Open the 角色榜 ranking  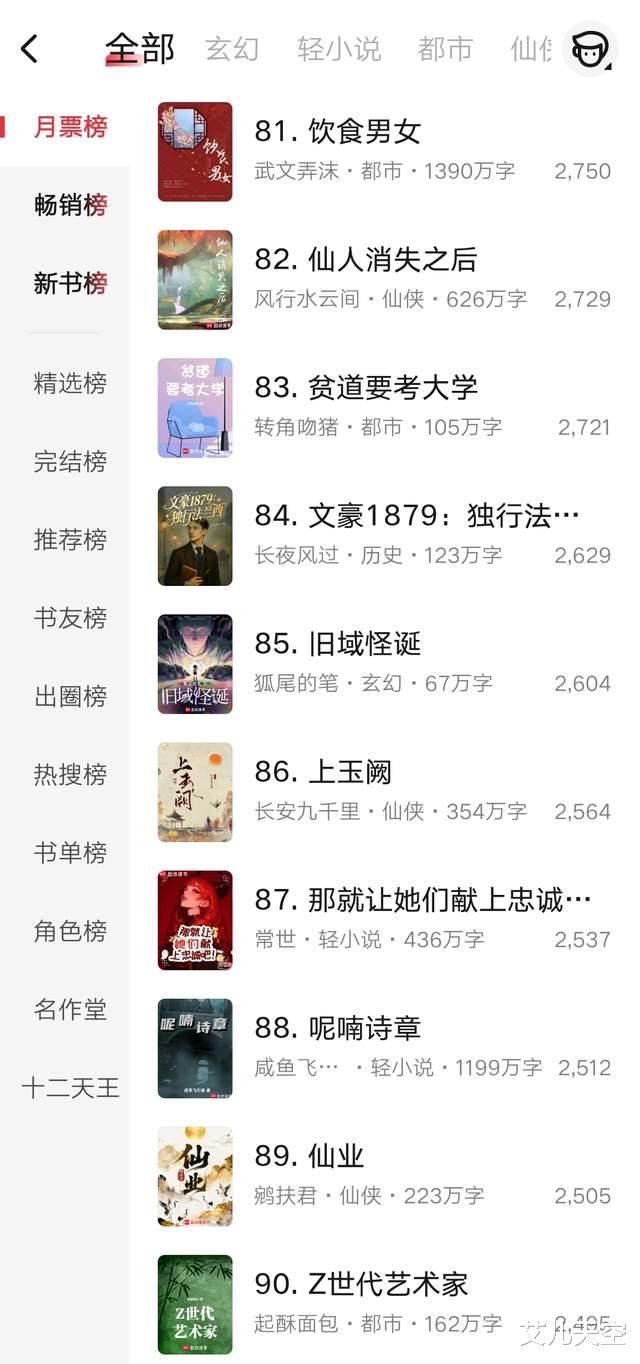tap(70, 931)
